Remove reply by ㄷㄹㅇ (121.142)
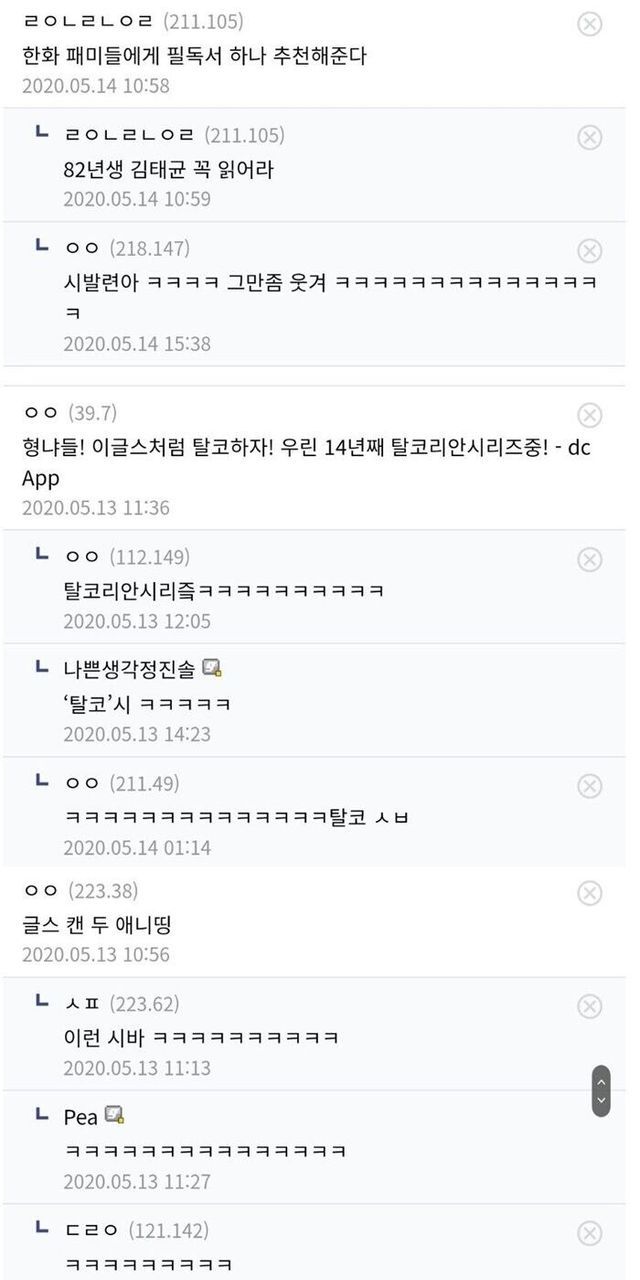The width and height of the screenshot is (640, 1280). [x=590, y=1233]
